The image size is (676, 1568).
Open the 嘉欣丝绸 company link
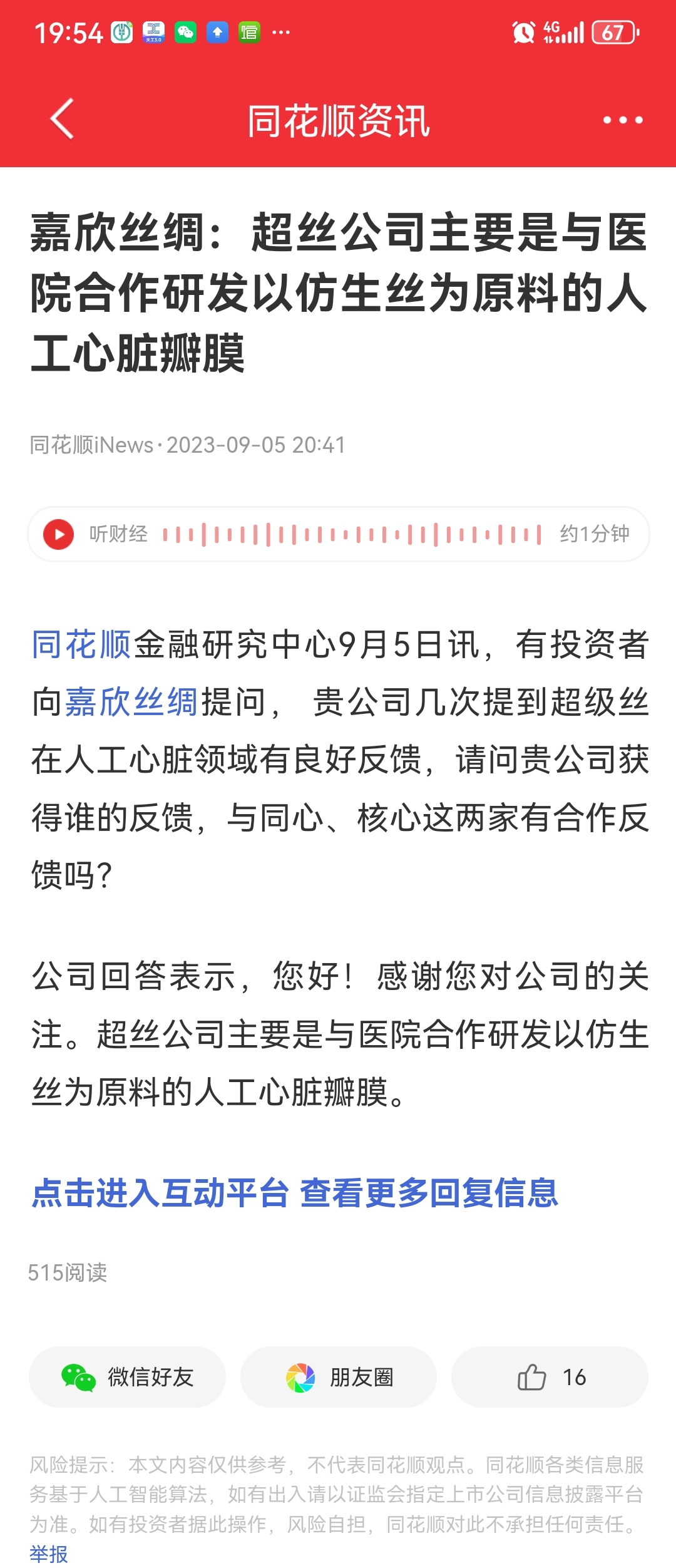(133, 704)
